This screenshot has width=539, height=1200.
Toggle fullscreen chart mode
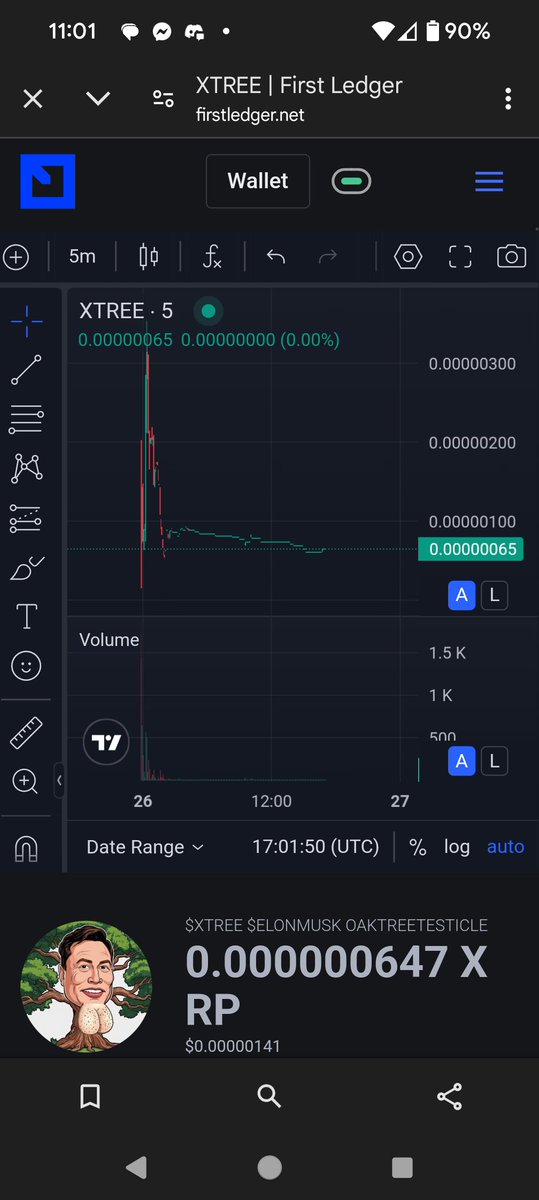pos(460,257)
